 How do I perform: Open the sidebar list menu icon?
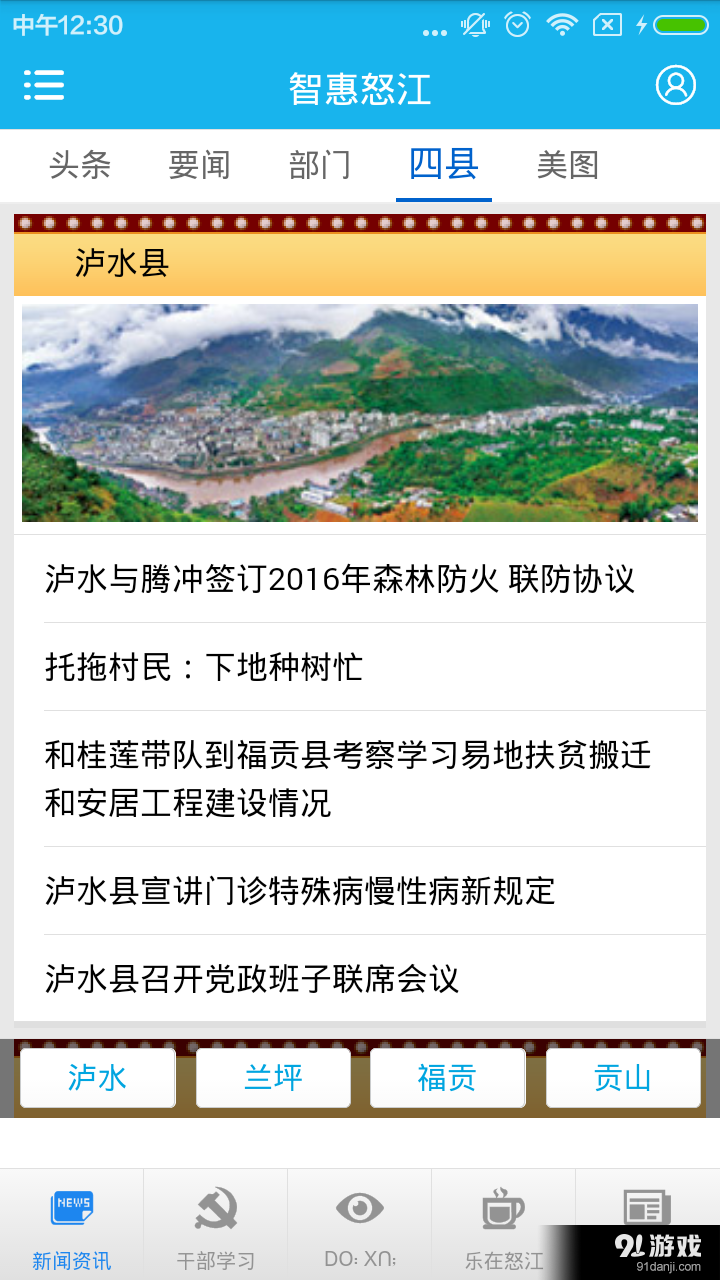pos(44,87)
